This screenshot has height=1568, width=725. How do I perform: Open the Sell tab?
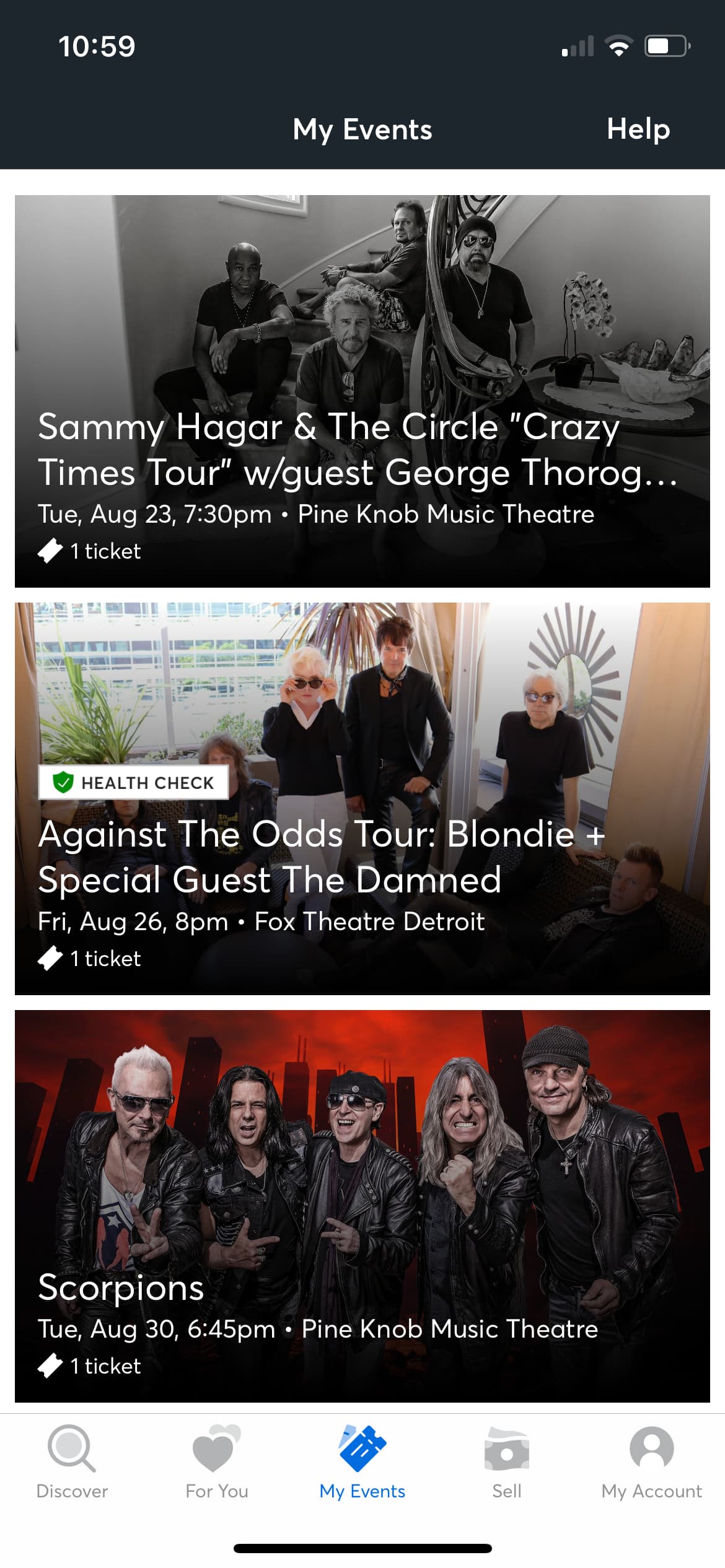[507, 1463]
